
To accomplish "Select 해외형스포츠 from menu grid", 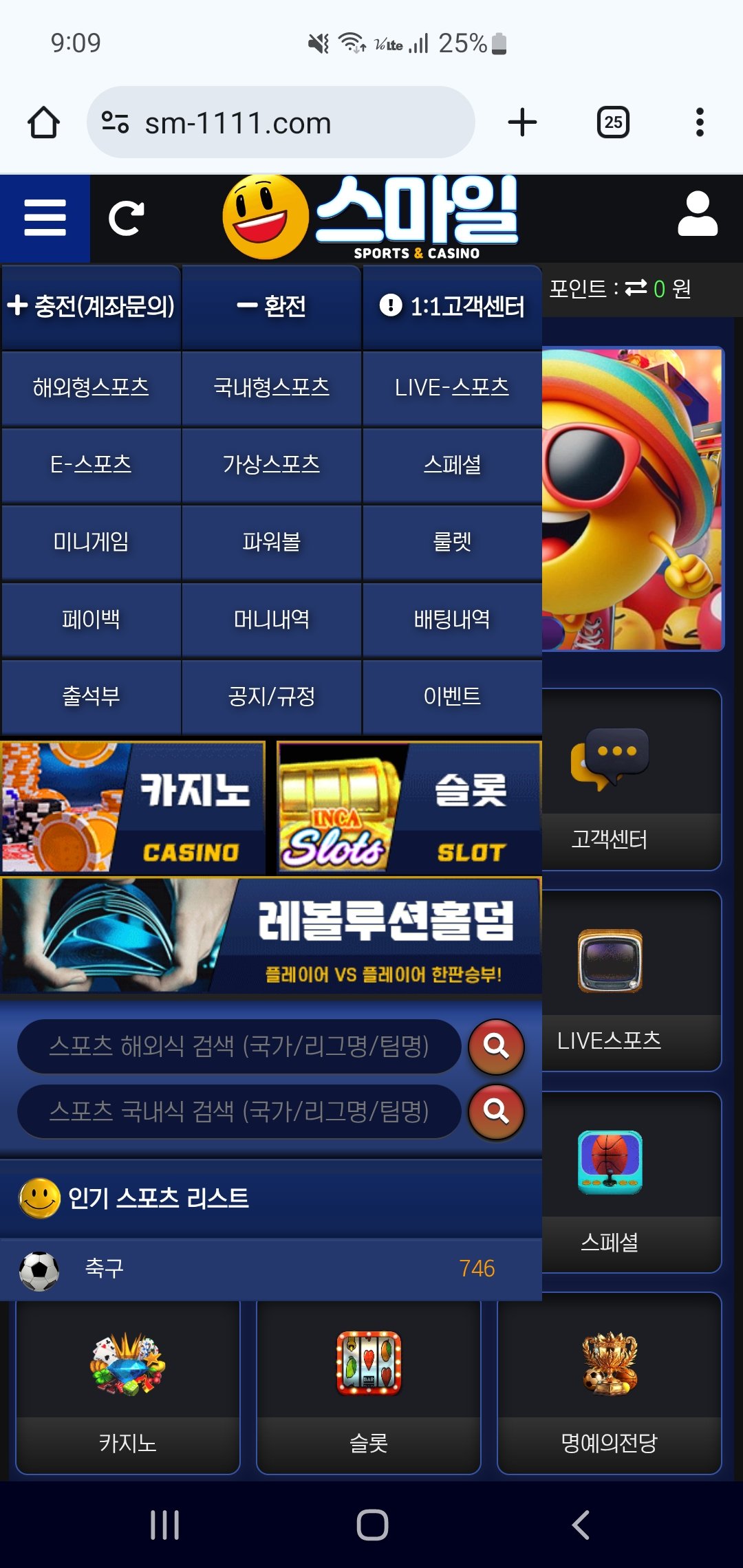I will (x=91, y=387).
